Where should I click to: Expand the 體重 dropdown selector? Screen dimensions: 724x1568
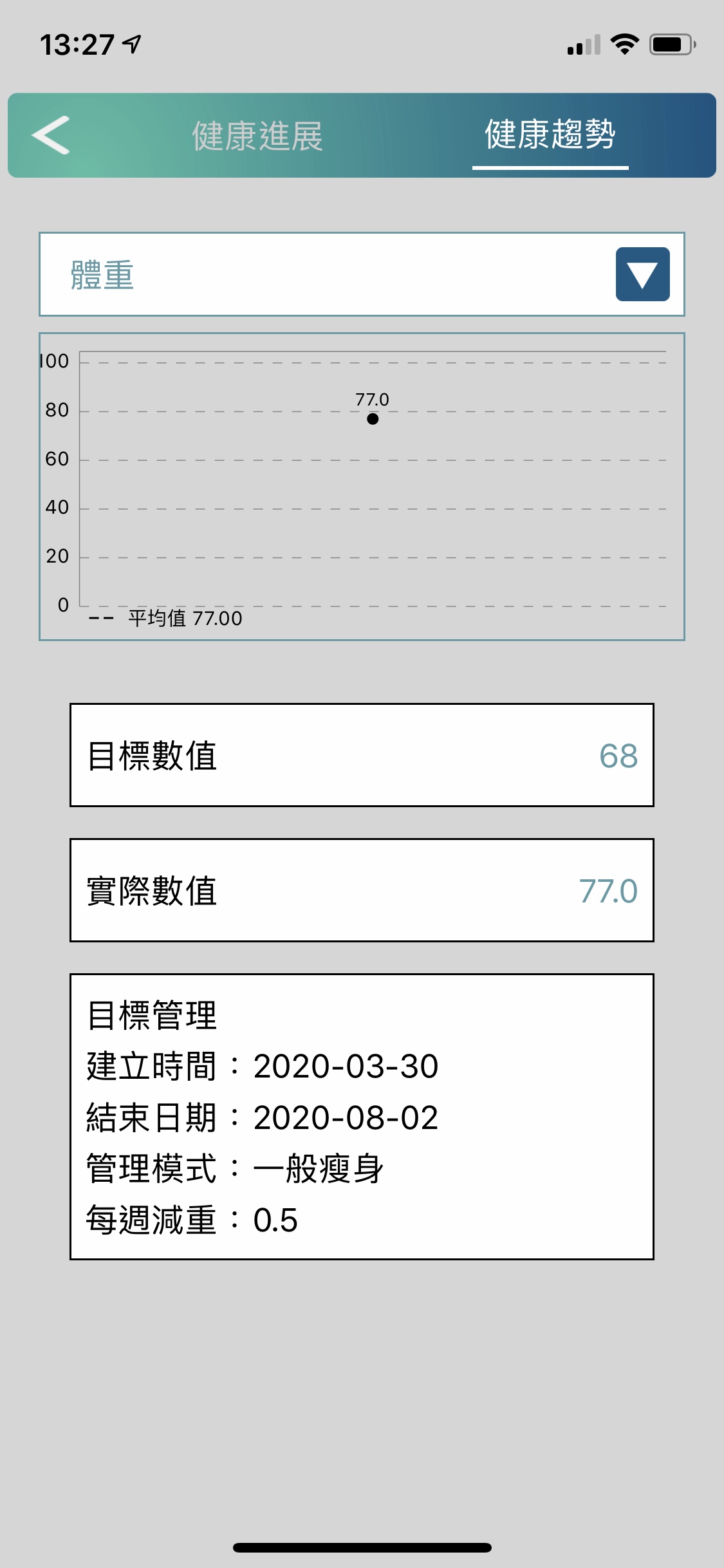click(362, 274)
